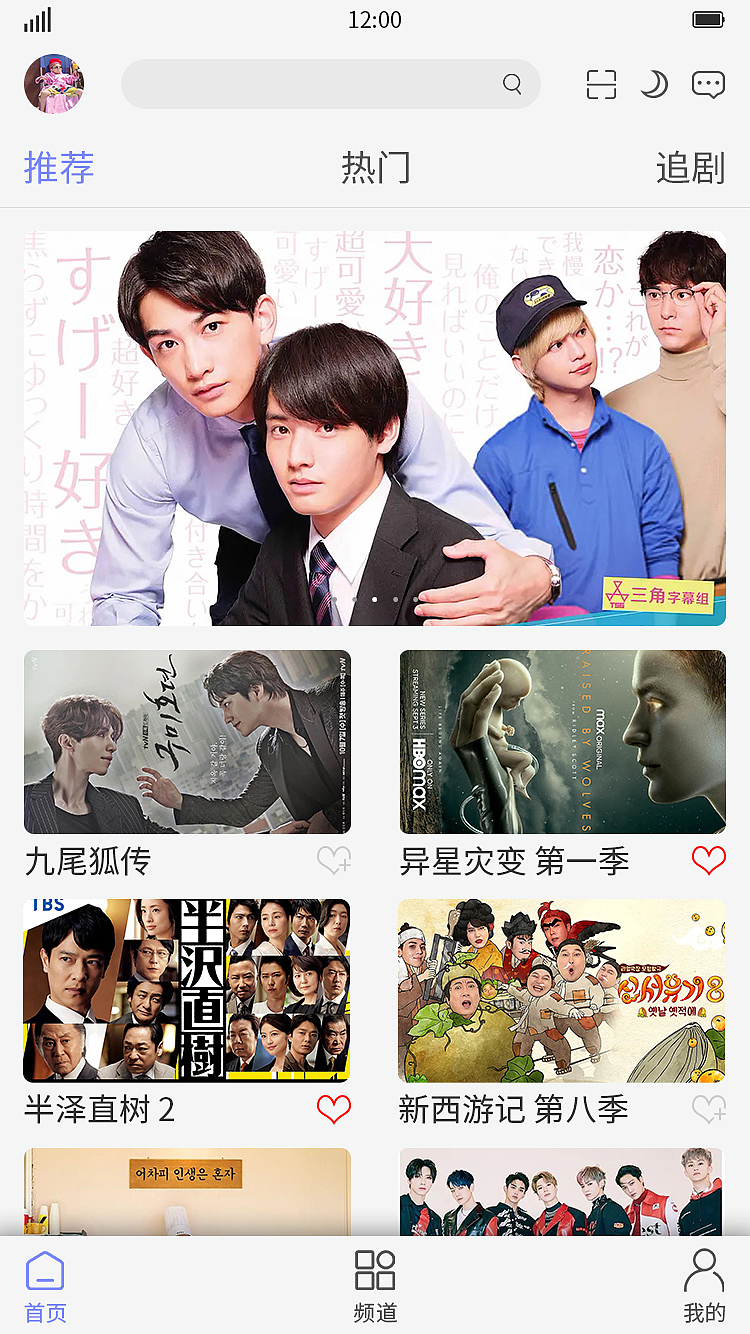Open the 频道 tab

(x=375, y=1286)
